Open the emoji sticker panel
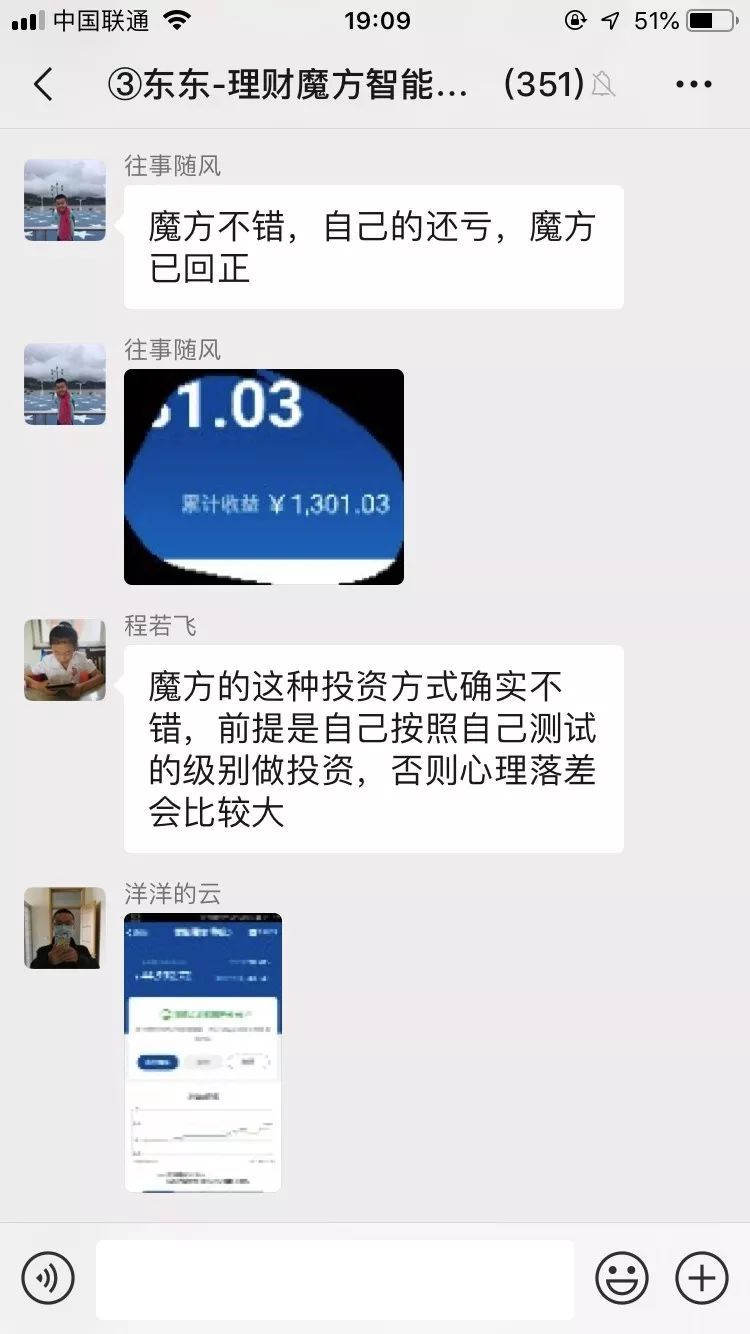The height and width of the screenshot is (1334, 750). pyautogui.click(x=622, y=1278)
